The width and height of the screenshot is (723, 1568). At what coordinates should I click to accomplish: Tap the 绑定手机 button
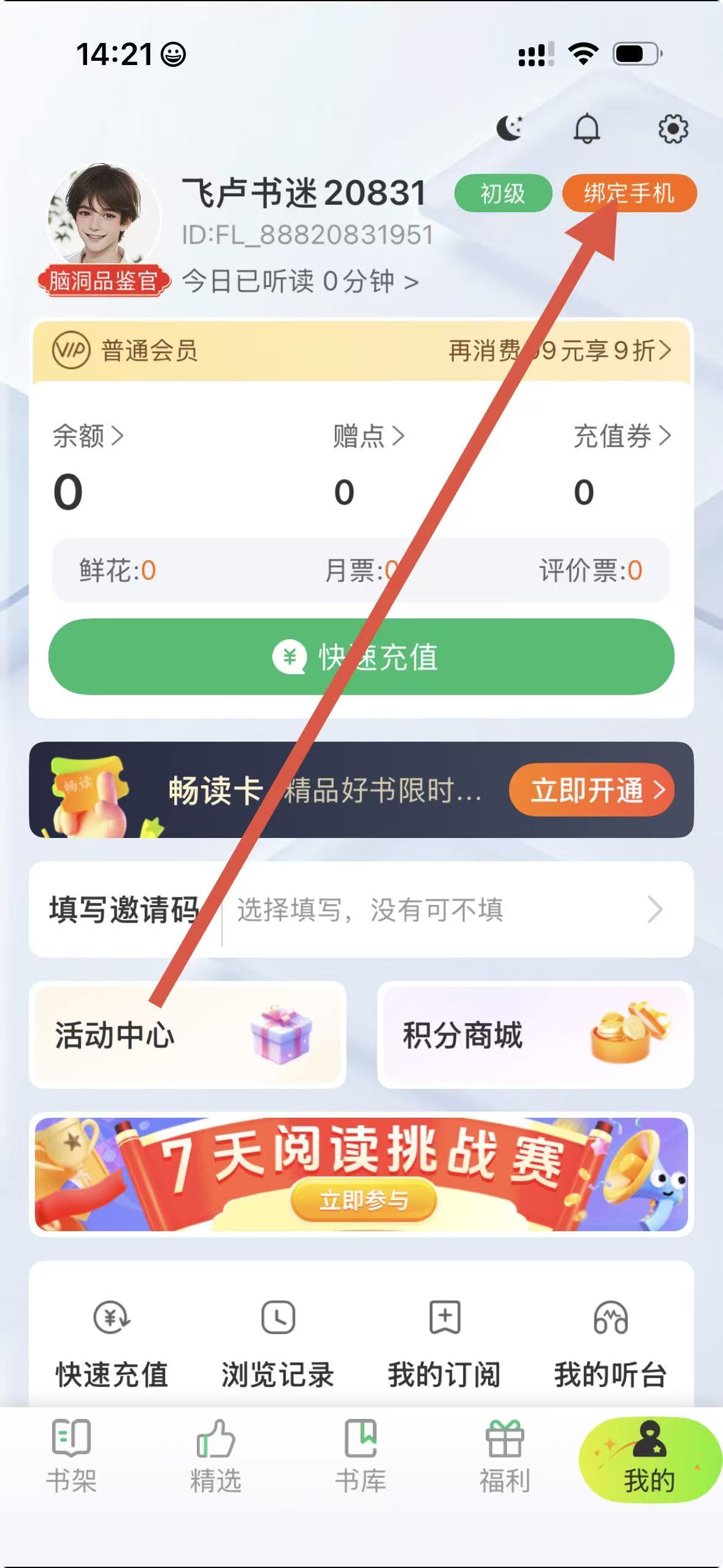click(629, 193)
